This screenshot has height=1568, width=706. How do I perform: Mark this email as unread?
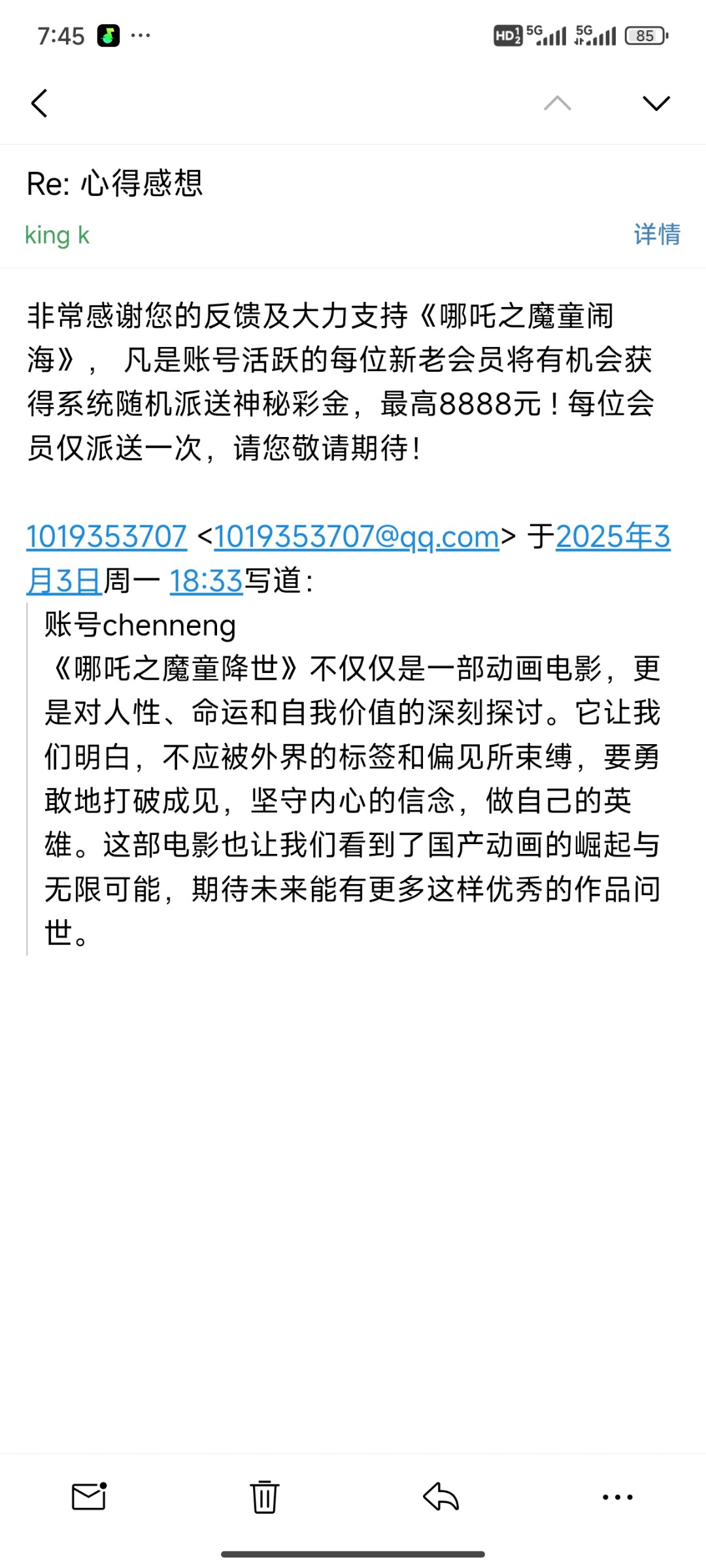[89, 1496]
